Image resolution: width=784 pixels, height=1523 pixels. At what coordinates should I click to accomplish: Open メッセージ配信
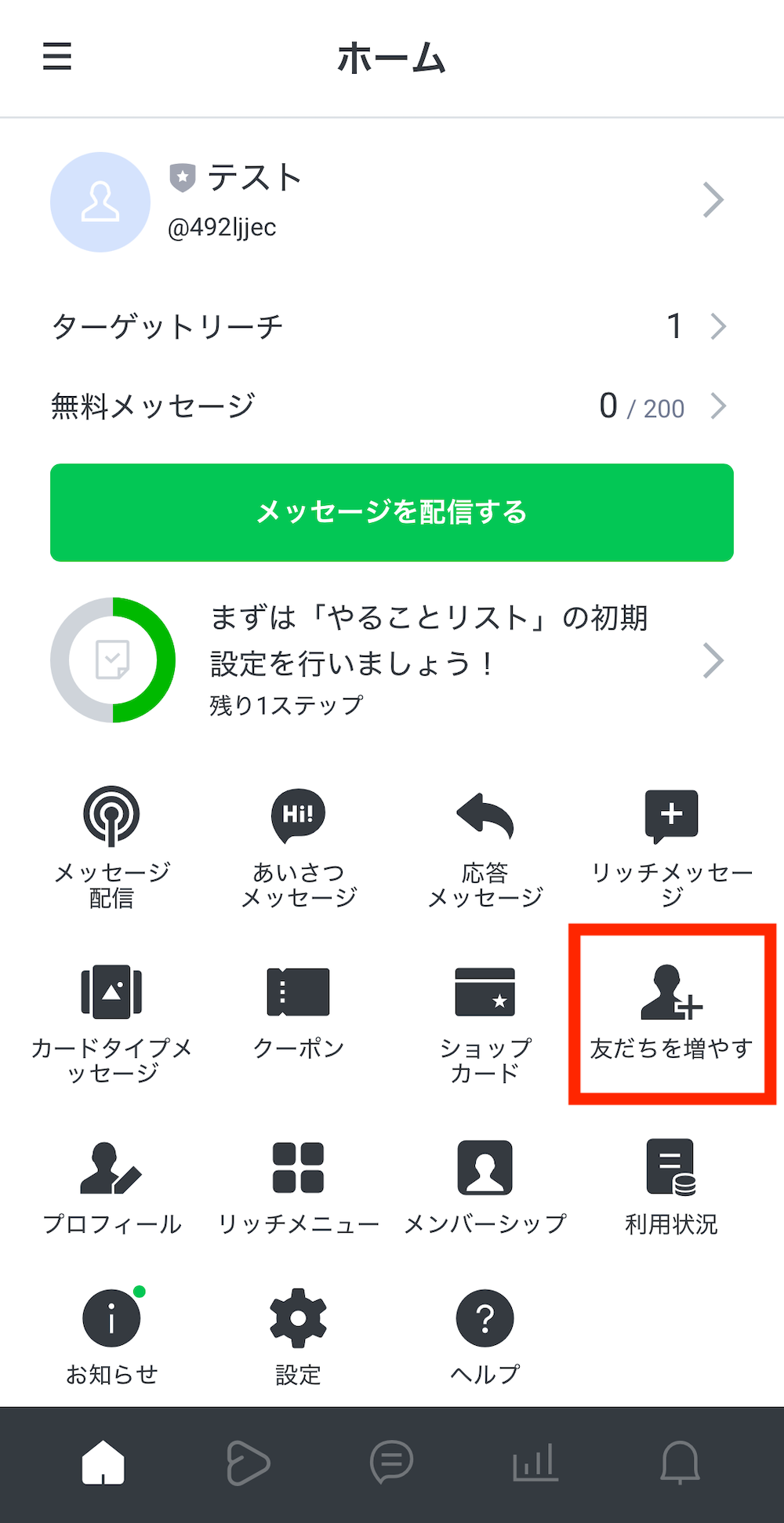pyautogui.click(x=111, y=849)
